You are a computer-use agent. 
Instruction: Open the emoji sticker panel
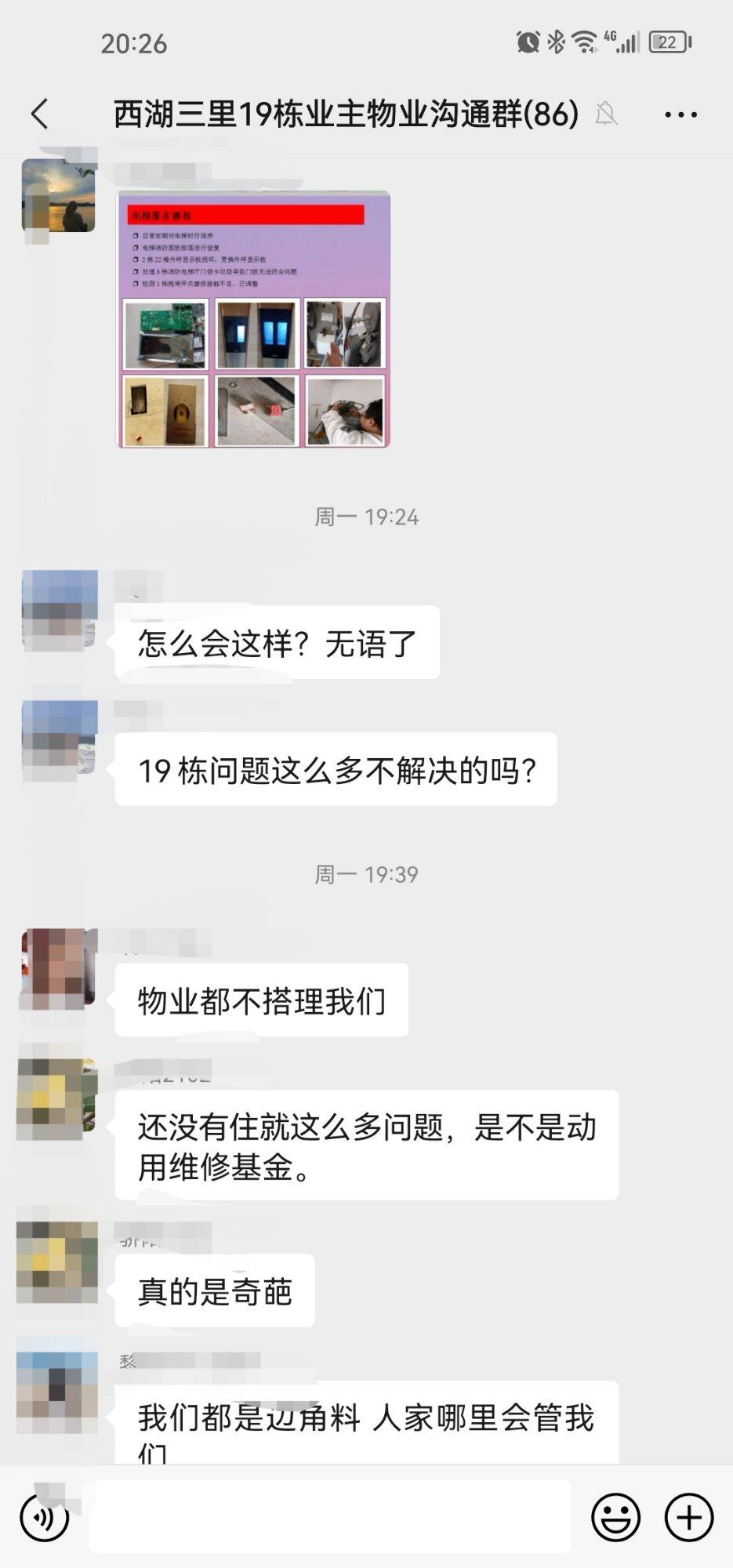tap(615, 1517)
